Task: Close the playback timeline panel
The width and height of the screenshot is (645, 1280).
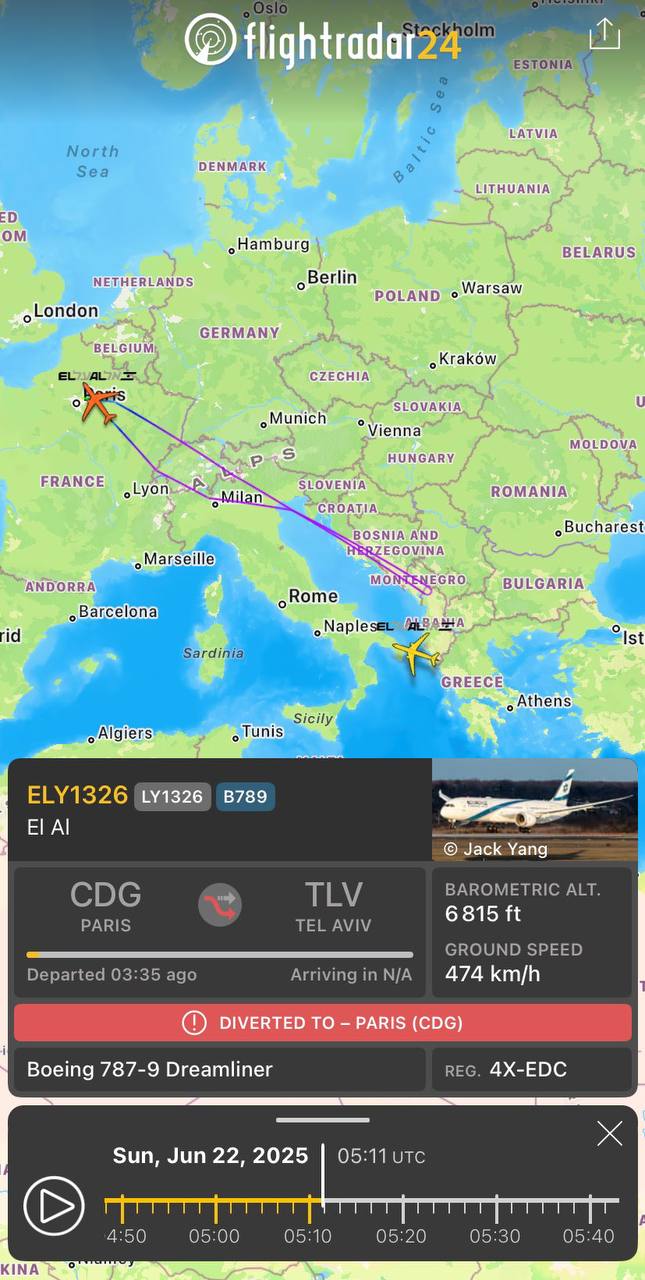Action: 609,1134
